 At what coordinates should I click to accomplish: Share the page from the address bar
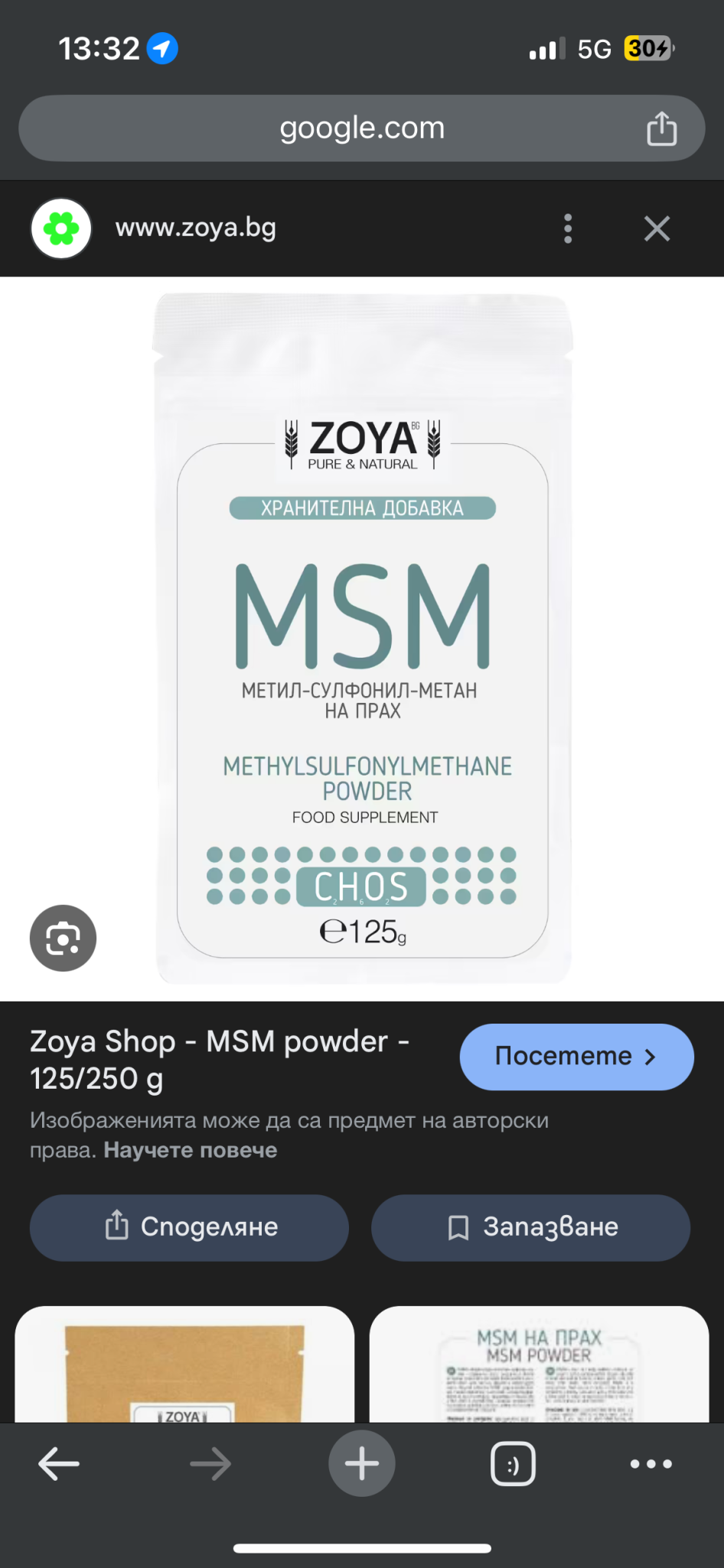pyautogui.click(x=661, y=128)
